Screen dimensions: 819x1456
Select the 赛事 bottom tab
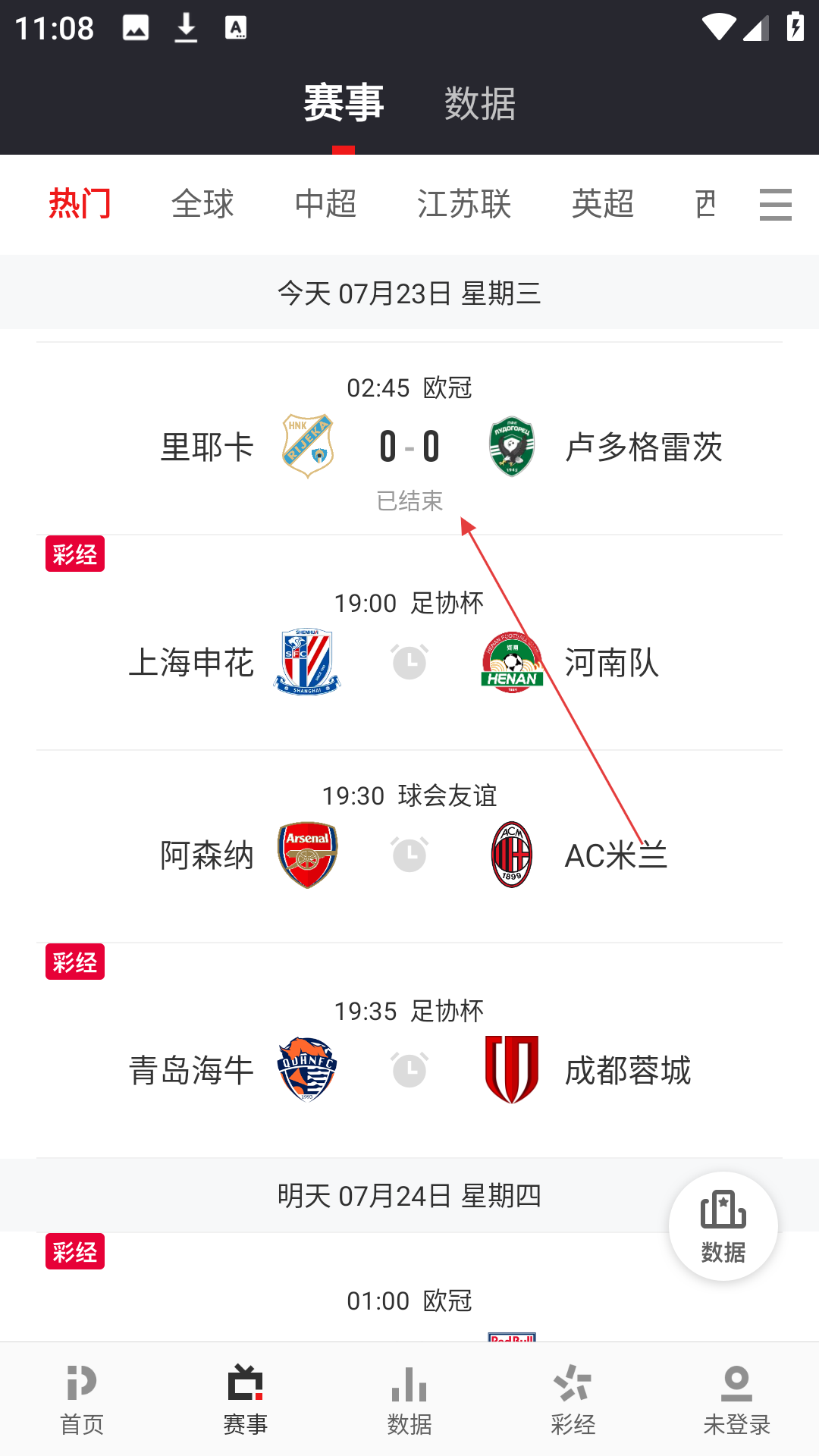(246, 1400)
